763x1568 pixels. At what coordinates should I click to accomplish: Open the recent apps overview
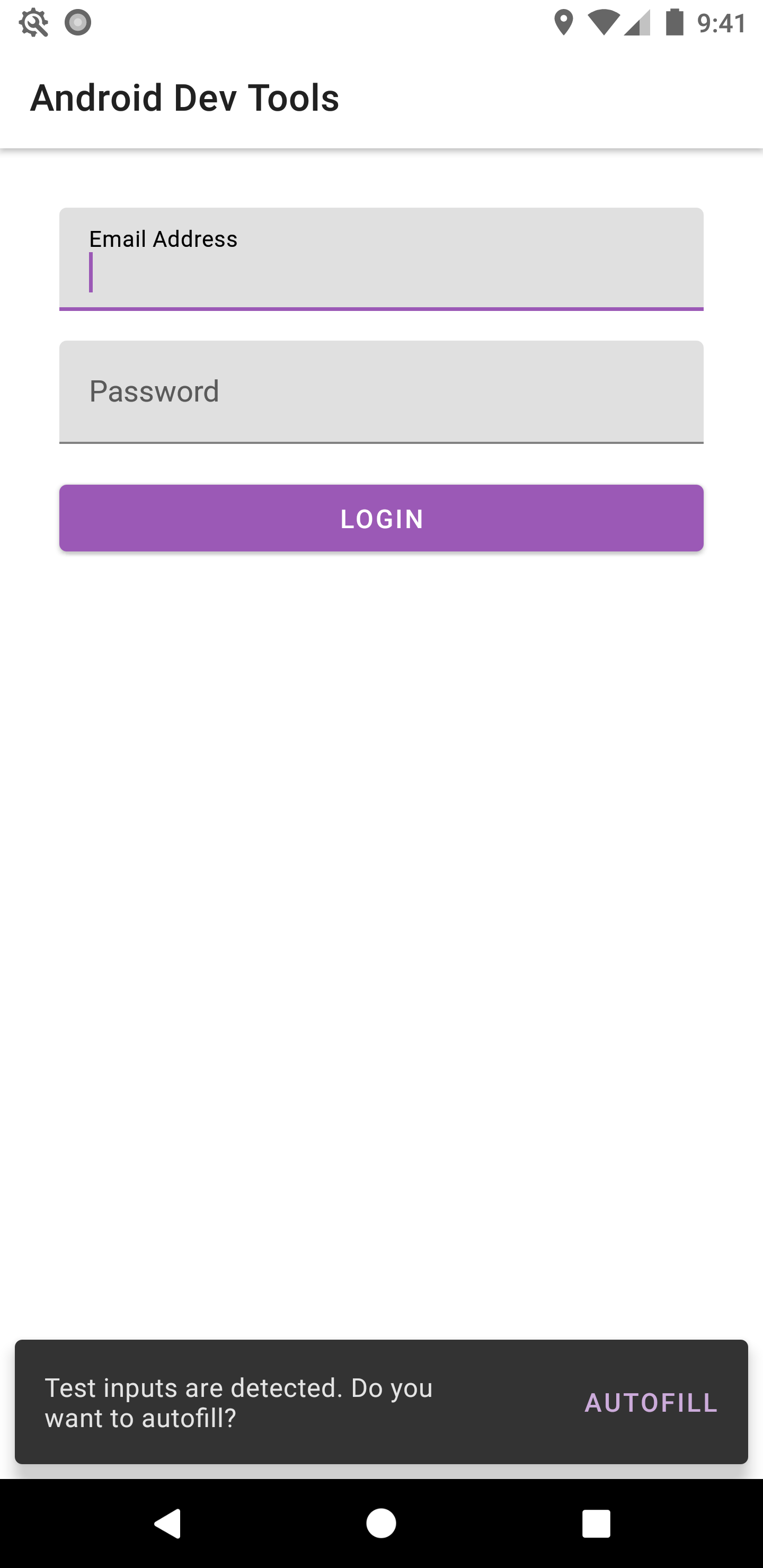(x=596, y=1524)
